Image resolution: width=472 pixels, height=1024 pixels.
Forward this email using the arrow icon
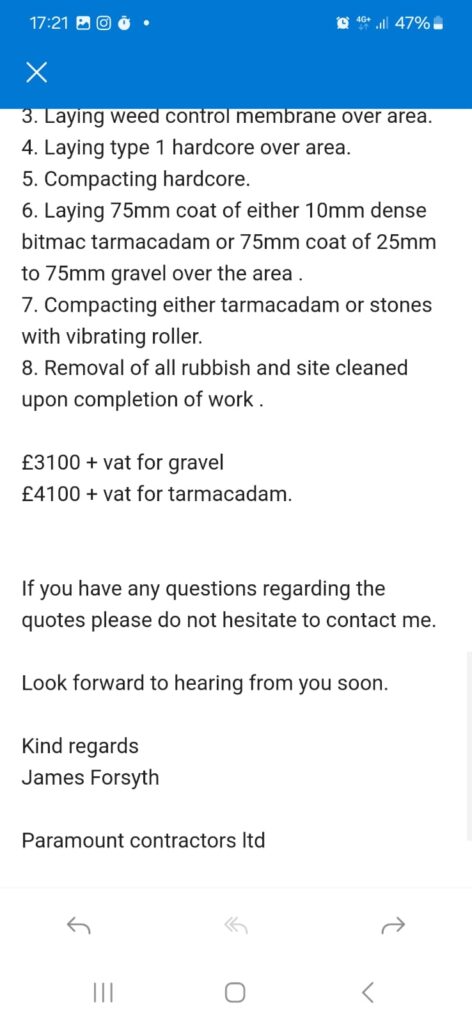394,925
